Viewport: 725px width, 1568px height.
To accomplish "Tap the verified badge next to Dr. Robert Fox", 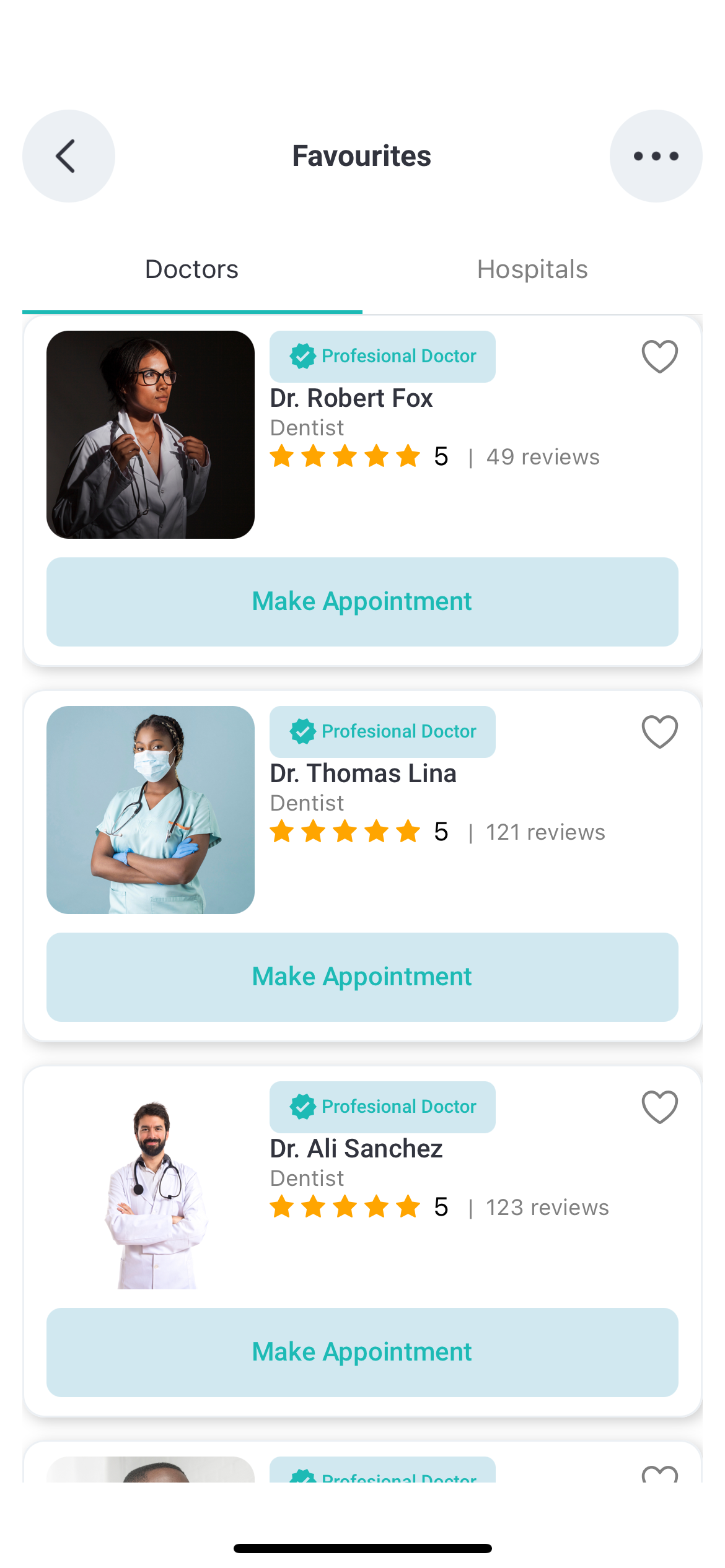I will pos(302,355).
